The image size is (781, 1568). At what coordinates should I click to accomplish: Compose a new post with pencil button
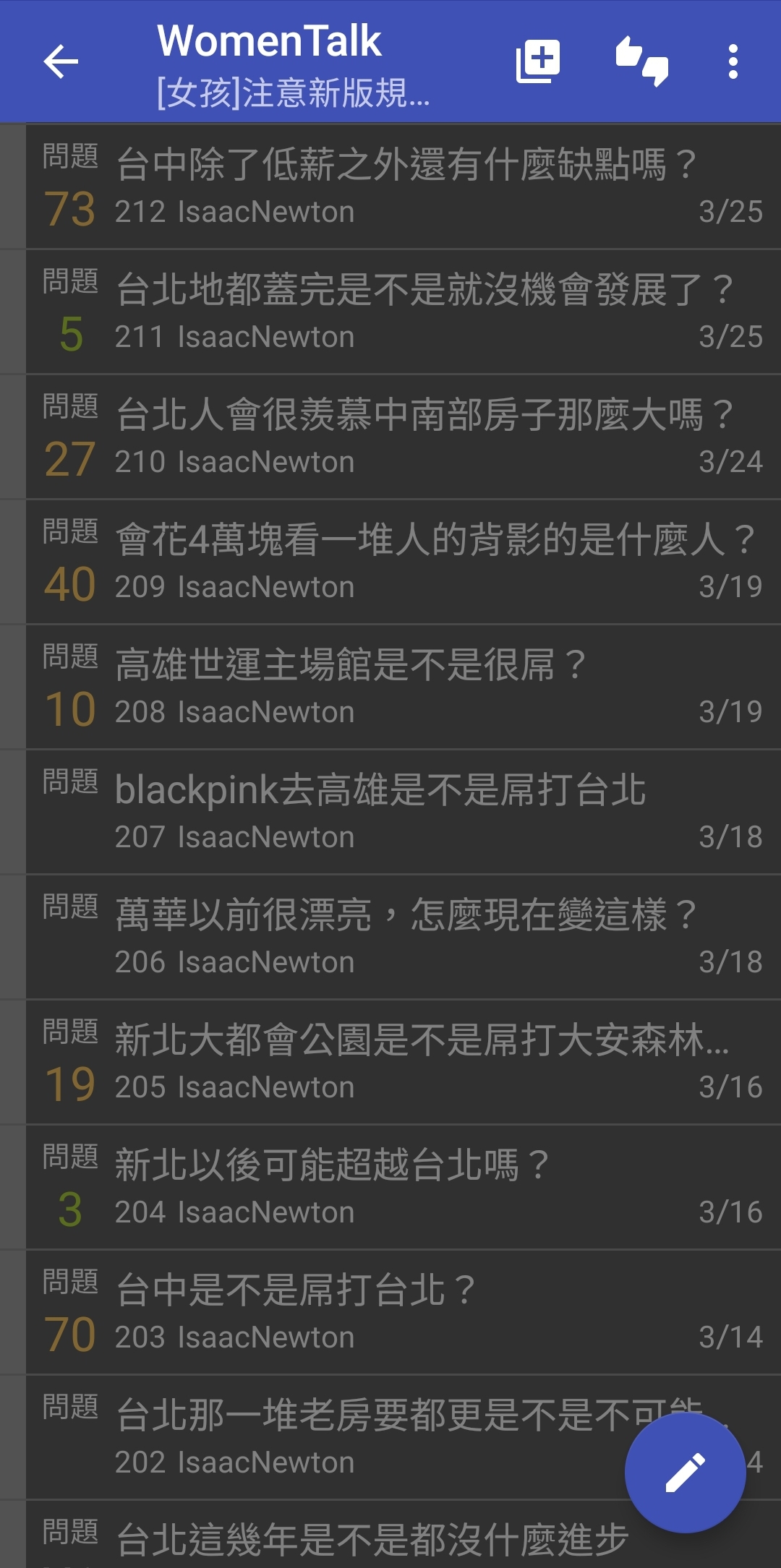pyautogui.click(x=685, y=1473)
